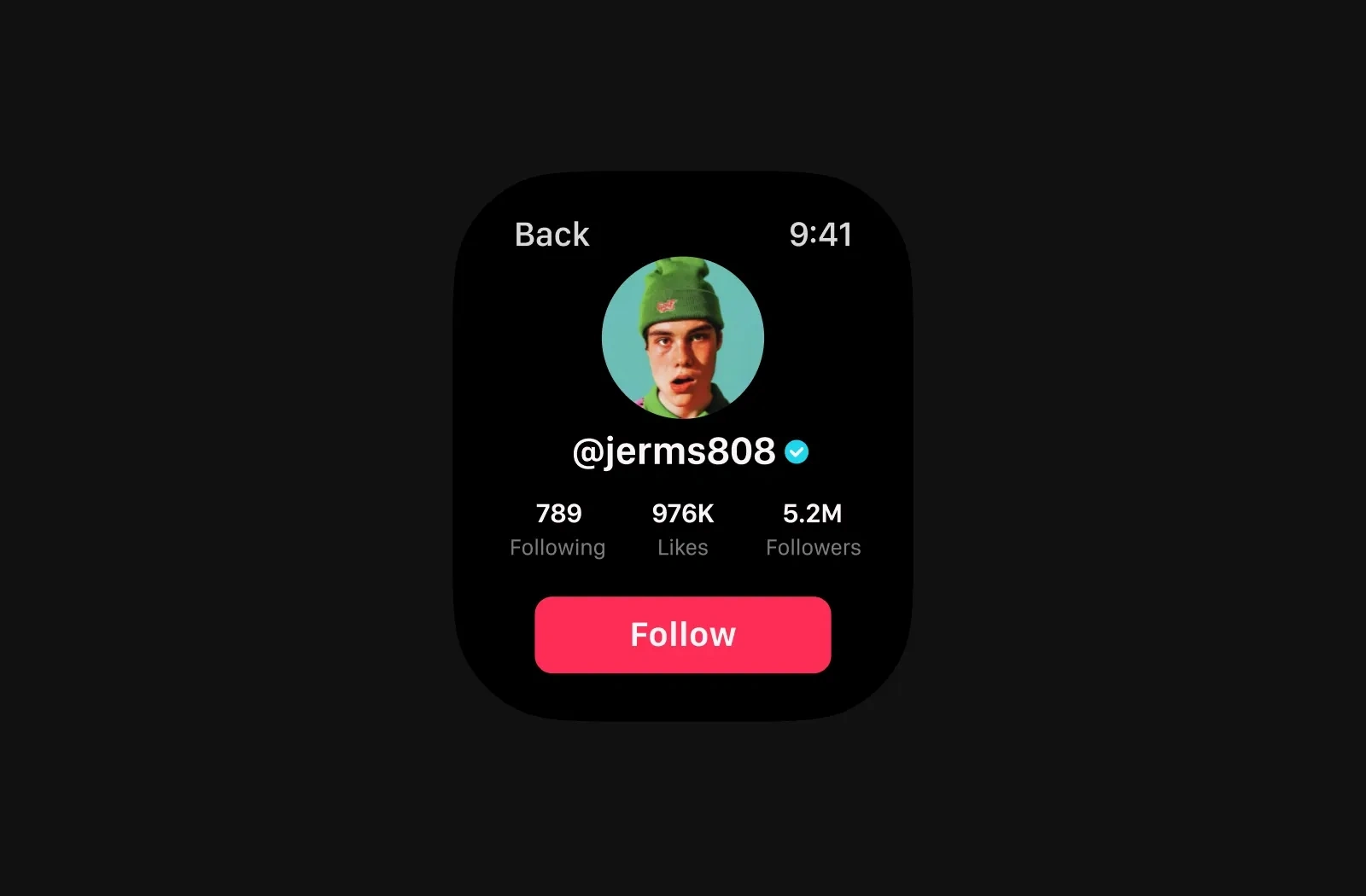Screen dimensions: 1366x896
Task: View the 789 Following list
Action: [x=557, y=529]
